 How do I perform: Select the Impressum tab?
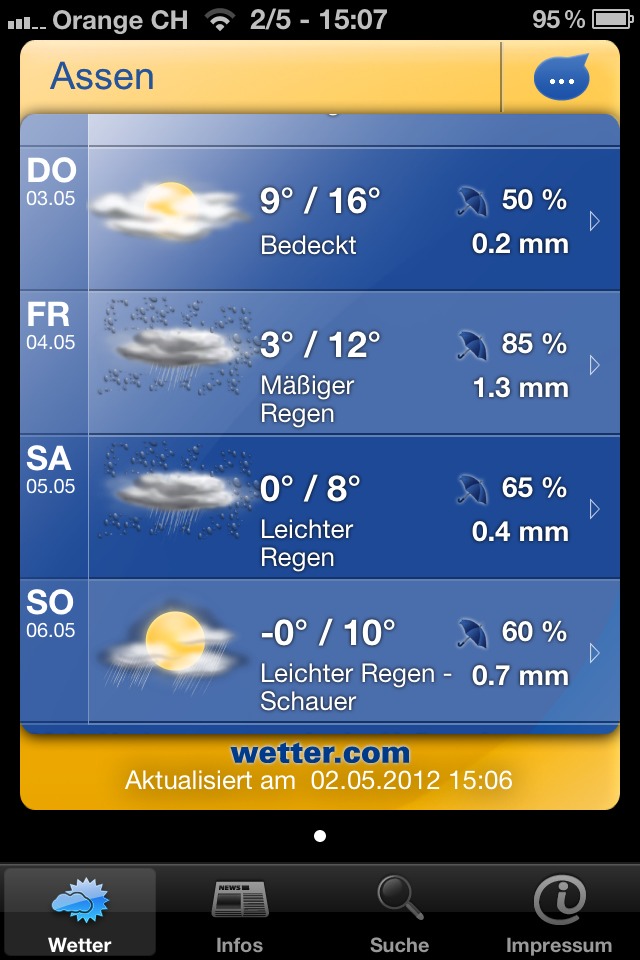coord(559,913)
